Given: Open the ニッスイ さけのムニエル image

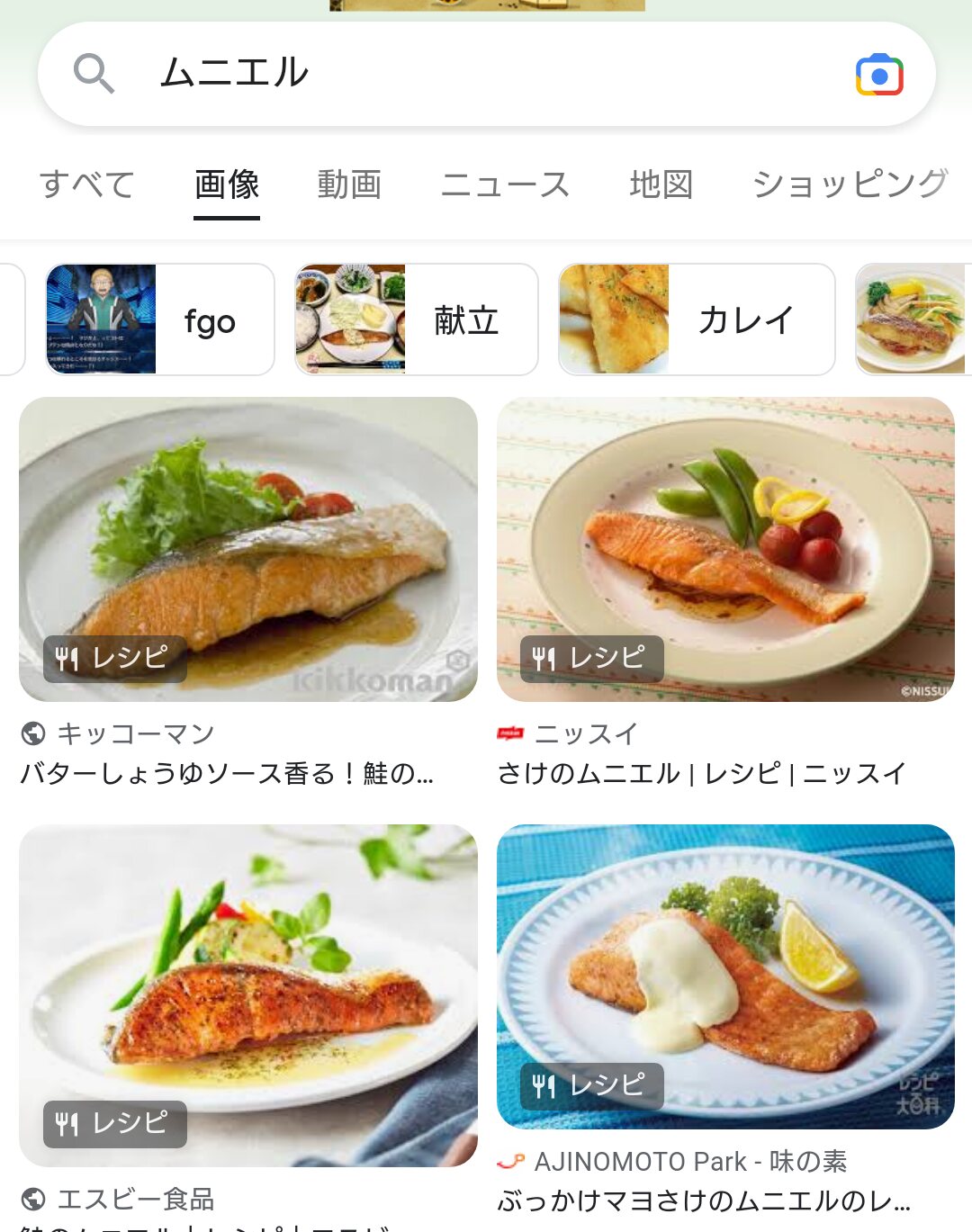Looking at the screenshot, I should (x=725, y=549).
